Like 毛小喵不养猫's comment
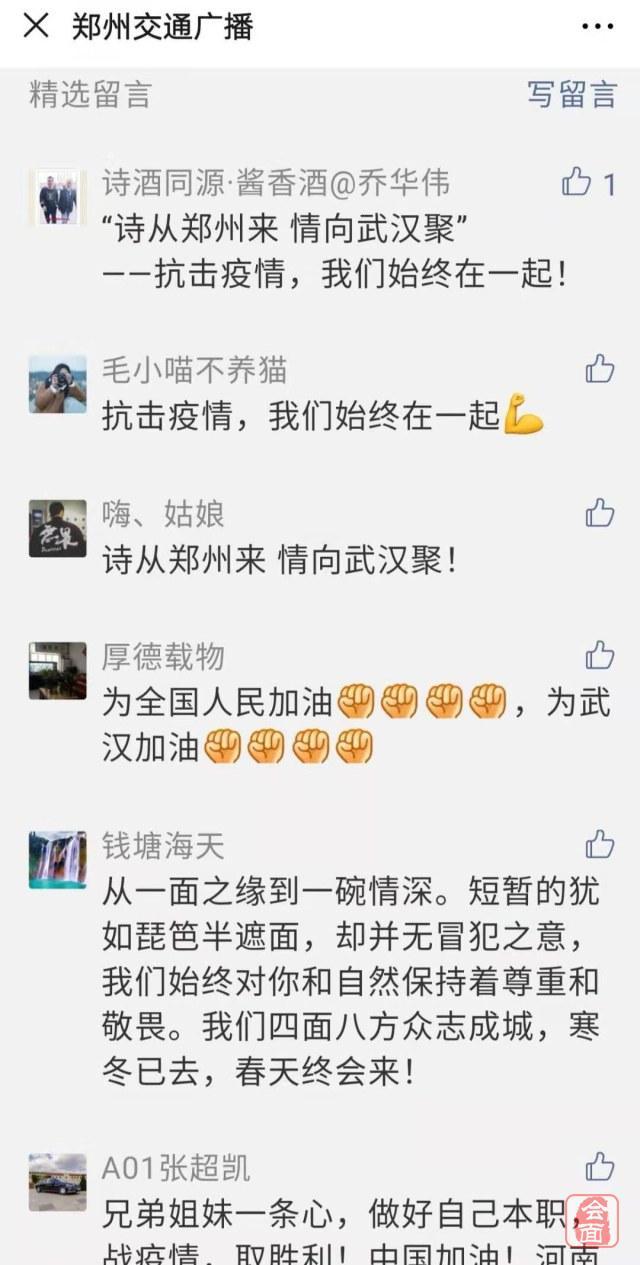This screenshot has width=640, height=1265. (x=600, y=369)
